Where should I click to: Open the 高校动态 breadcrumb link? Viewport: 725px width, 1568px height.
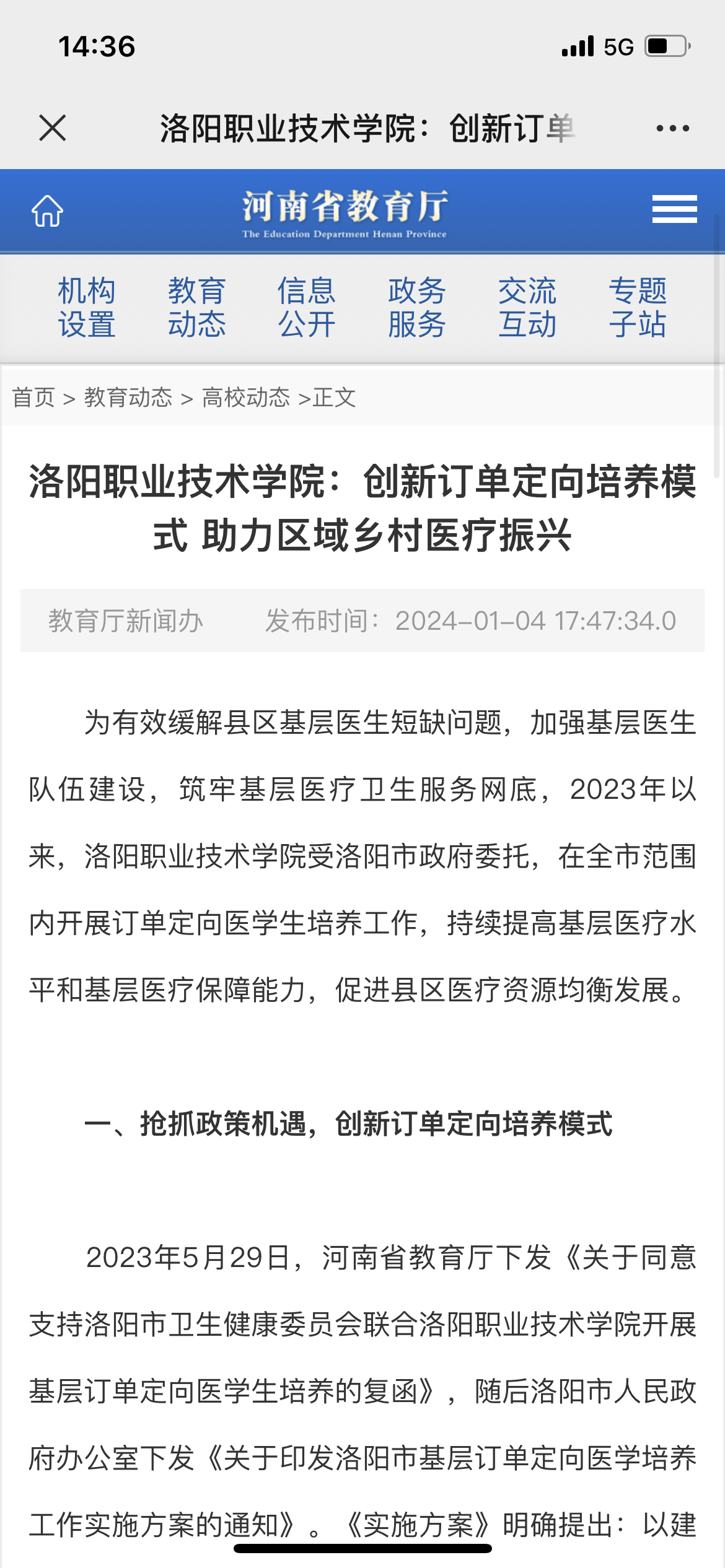[246, 398]
